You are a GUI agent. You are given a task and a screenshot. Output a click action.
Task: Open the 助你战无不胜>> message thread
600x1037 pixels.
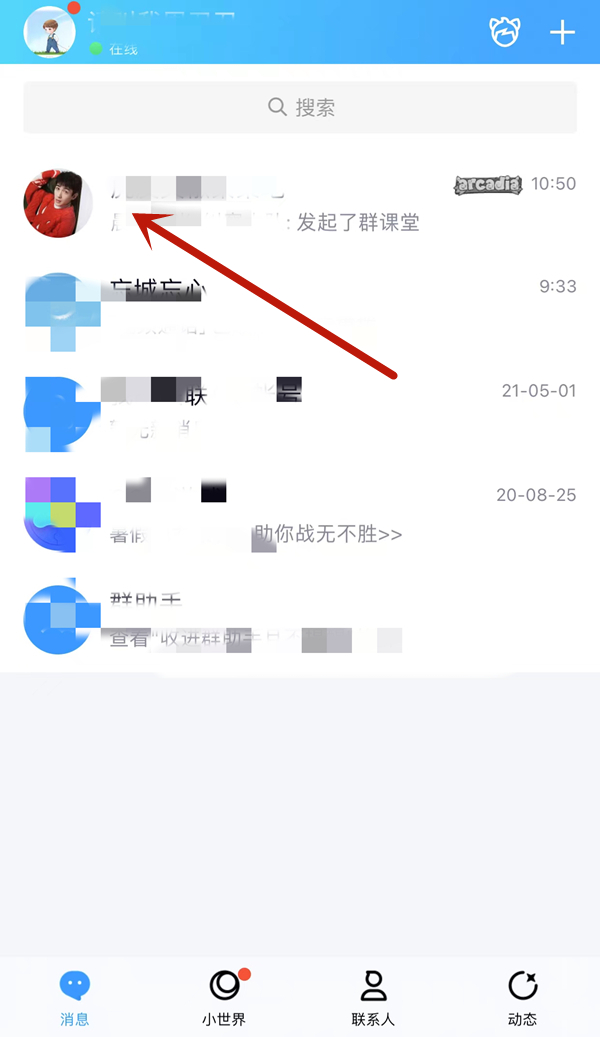(x=300, y=512)
